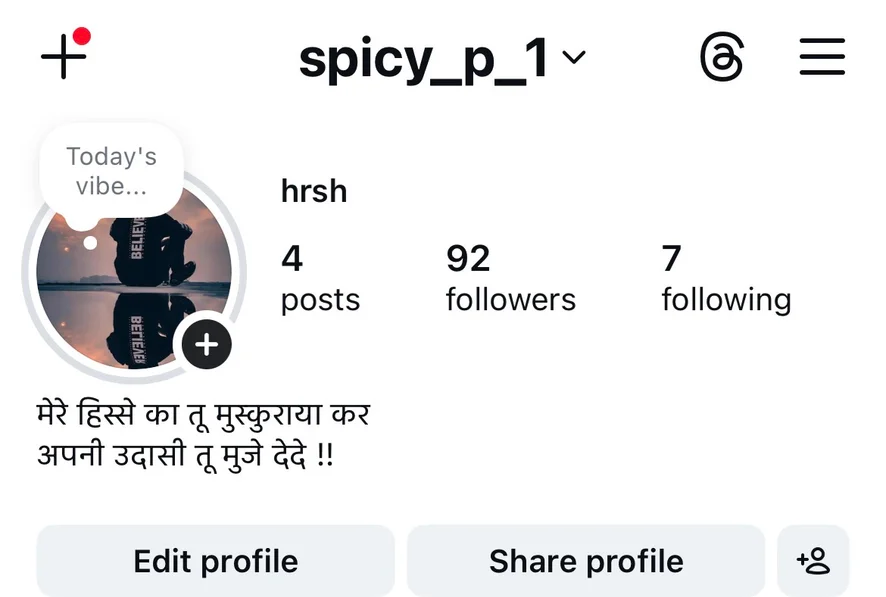Open the discover people add-person button
Viewport: 886px width, 597px height.
coord(813,561)
